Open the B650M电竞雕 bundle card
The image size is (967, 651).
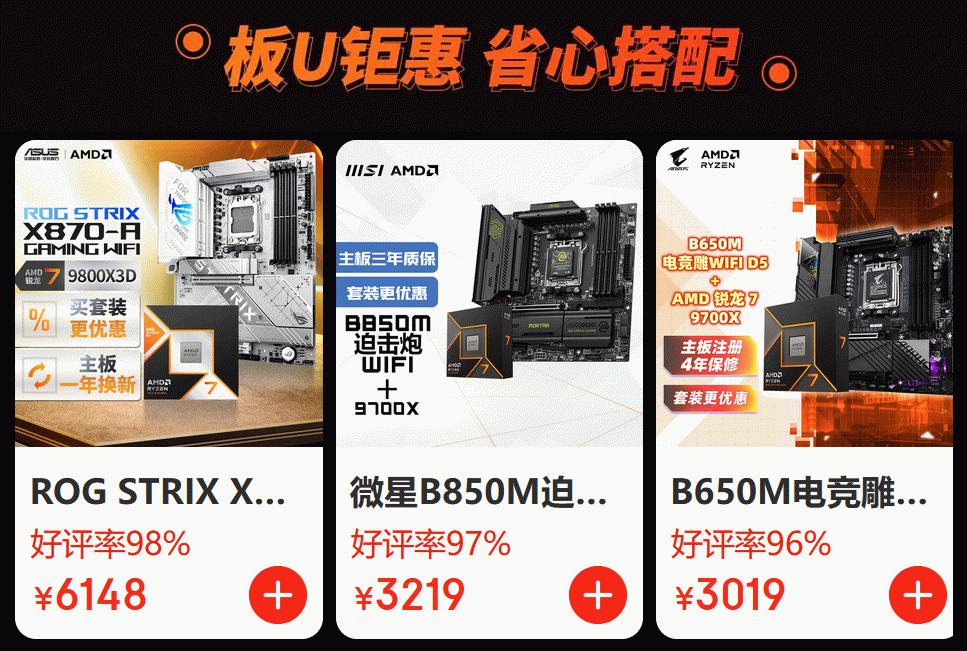(x=809, y=300)
